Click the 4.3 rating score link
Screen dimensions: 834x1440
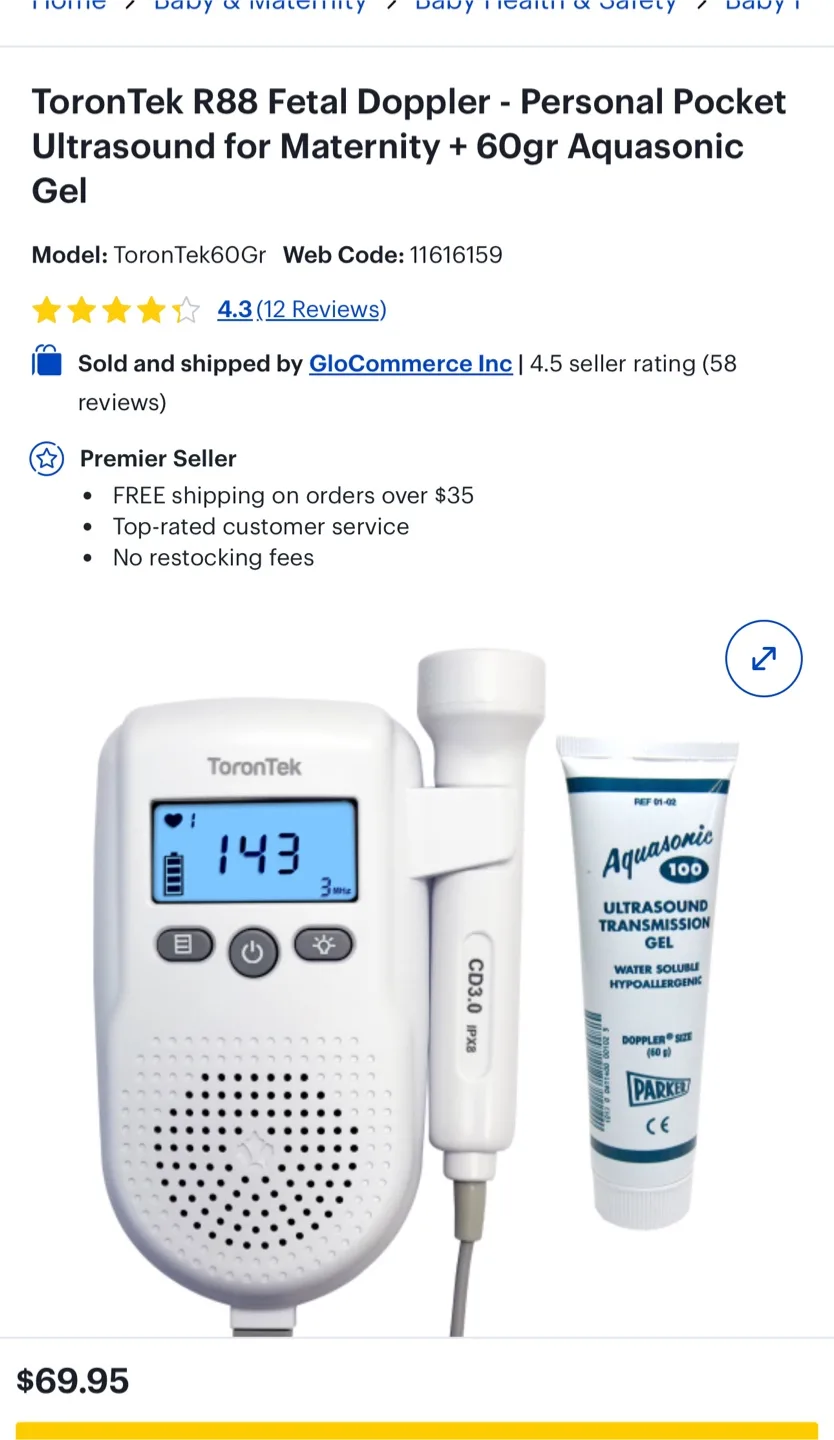234,309
